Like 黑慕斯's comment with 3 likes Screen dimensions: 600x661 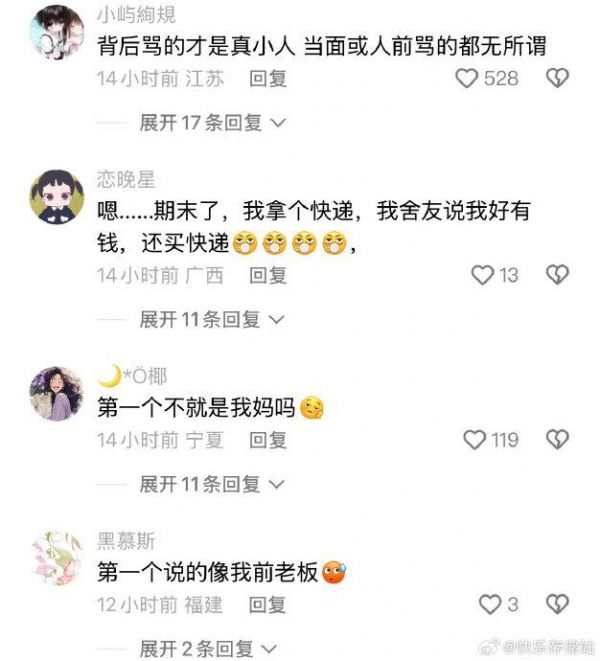pos(489,604)
